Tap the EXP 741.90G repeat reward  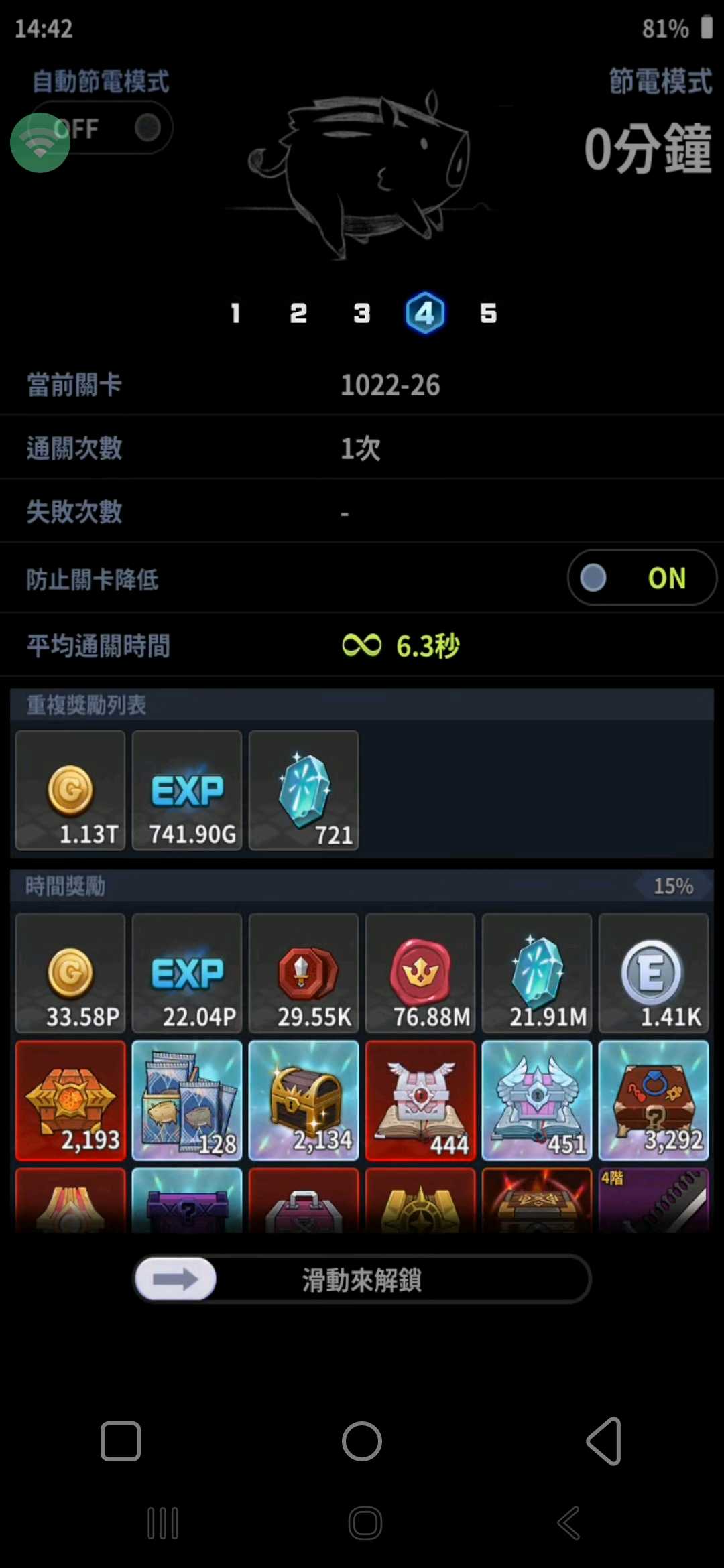coord(187,791)
